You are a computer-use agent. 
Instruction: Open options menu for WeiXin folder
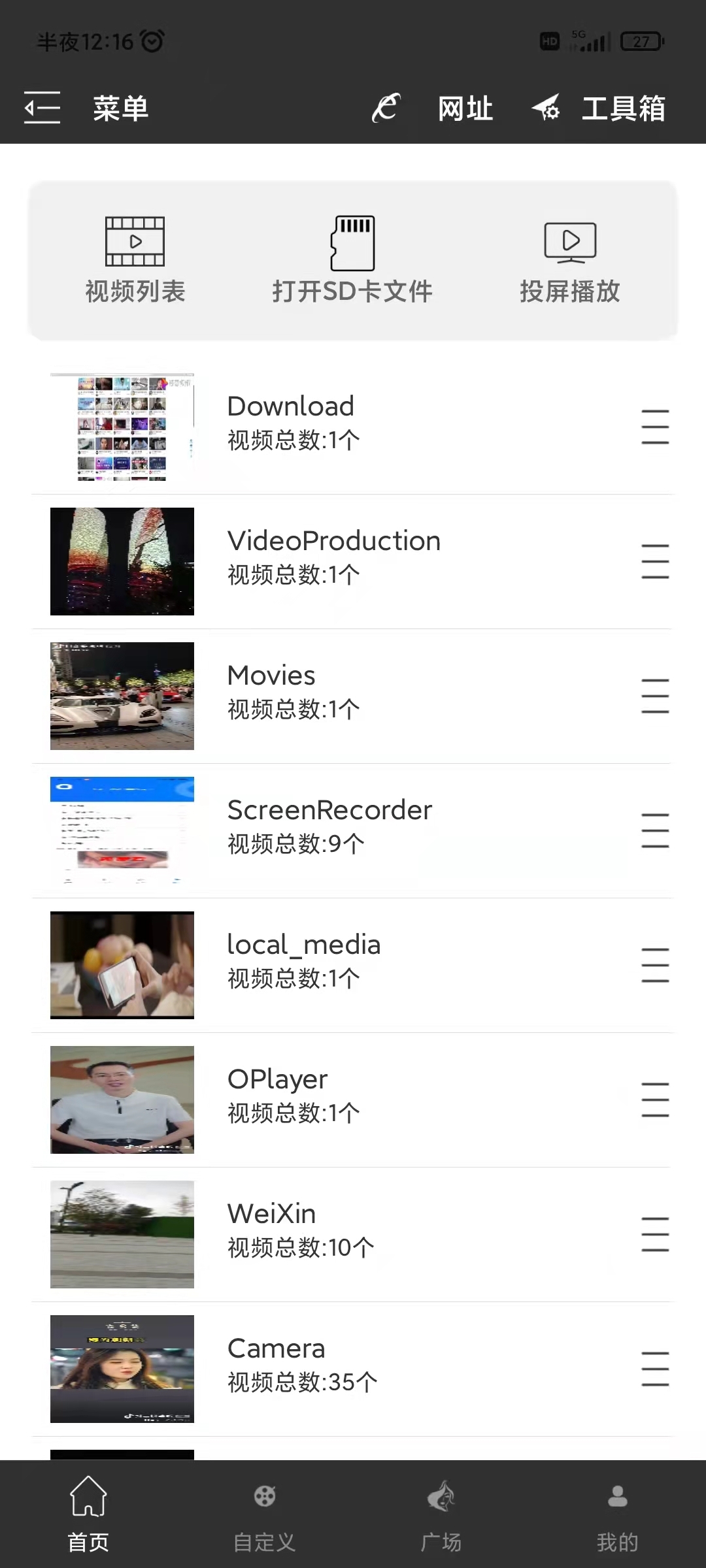[655, 1234]
